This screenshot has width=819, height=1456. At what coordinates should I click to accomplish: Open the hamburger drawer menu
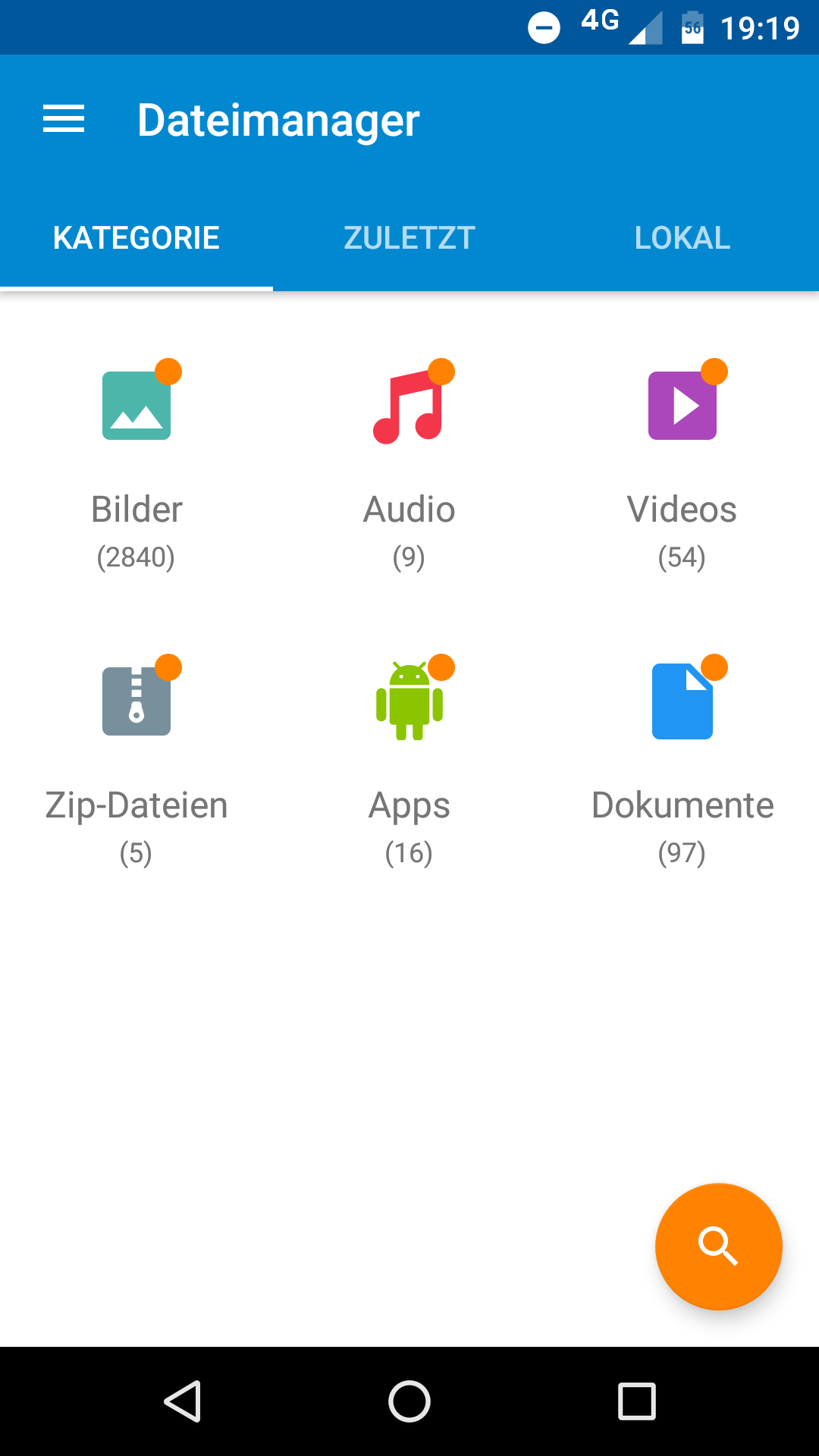point(64,120)
